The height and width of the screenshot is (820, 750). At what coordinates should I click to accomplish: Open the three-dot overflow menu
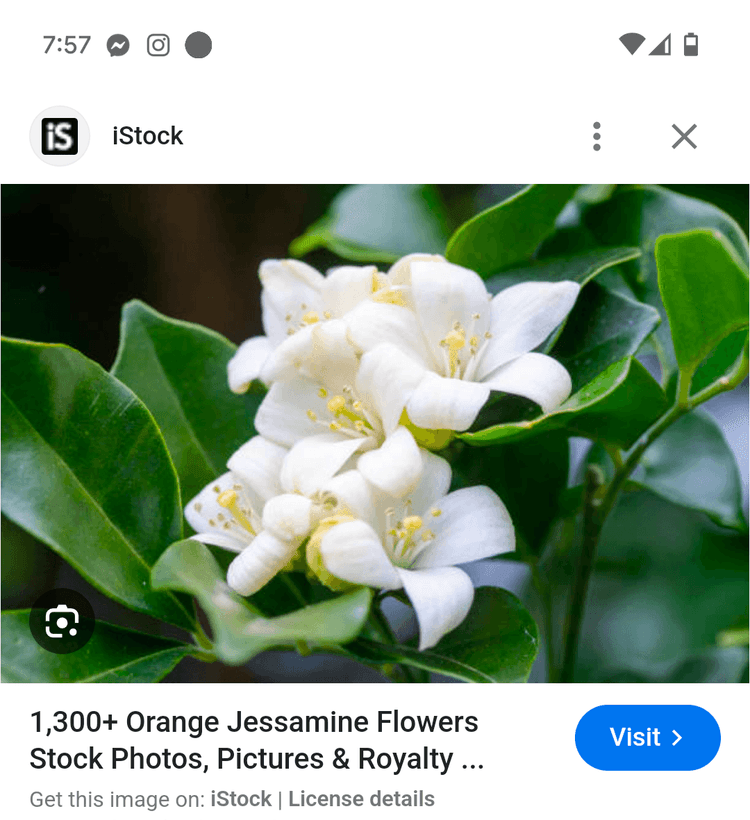596,136
